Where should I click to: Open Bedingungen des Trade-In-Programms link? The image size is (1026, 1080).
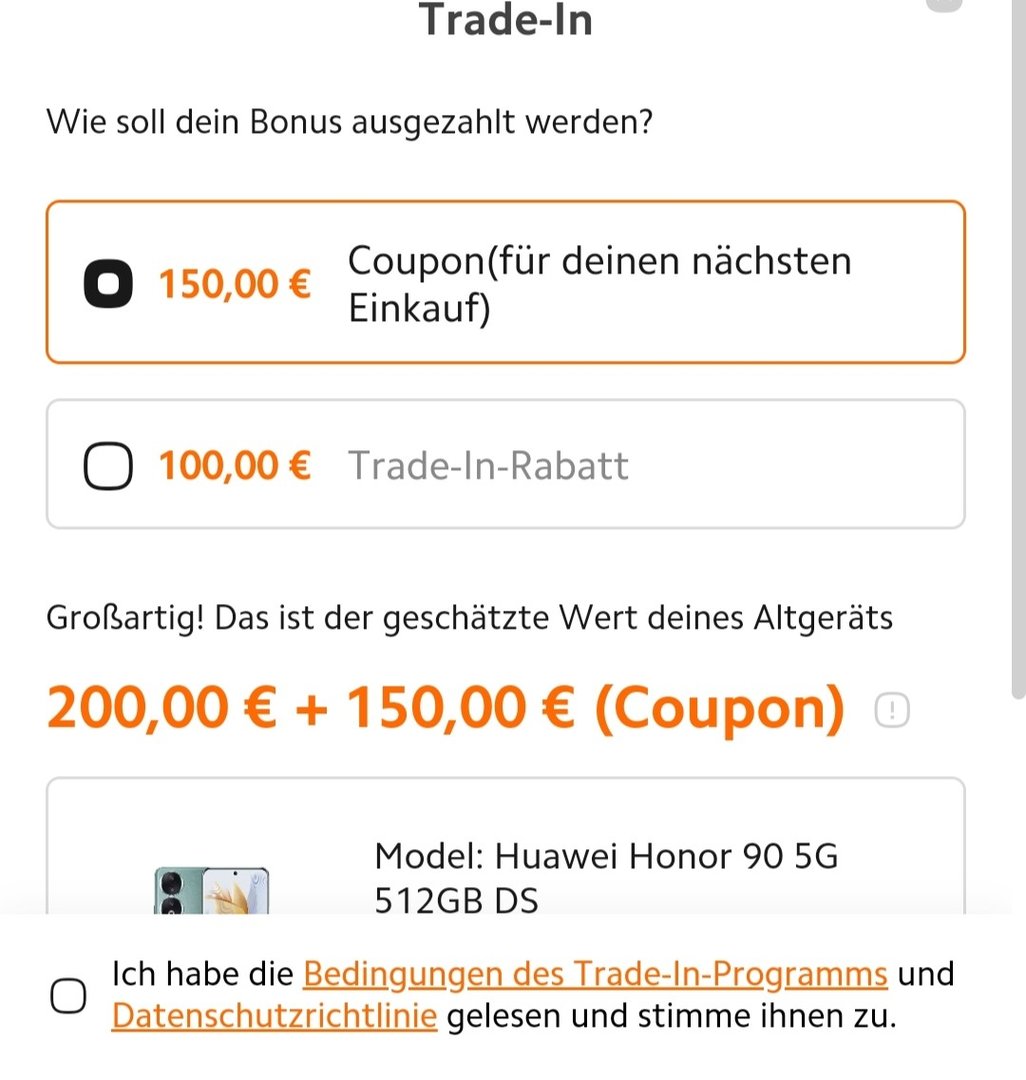pos(595,973)
